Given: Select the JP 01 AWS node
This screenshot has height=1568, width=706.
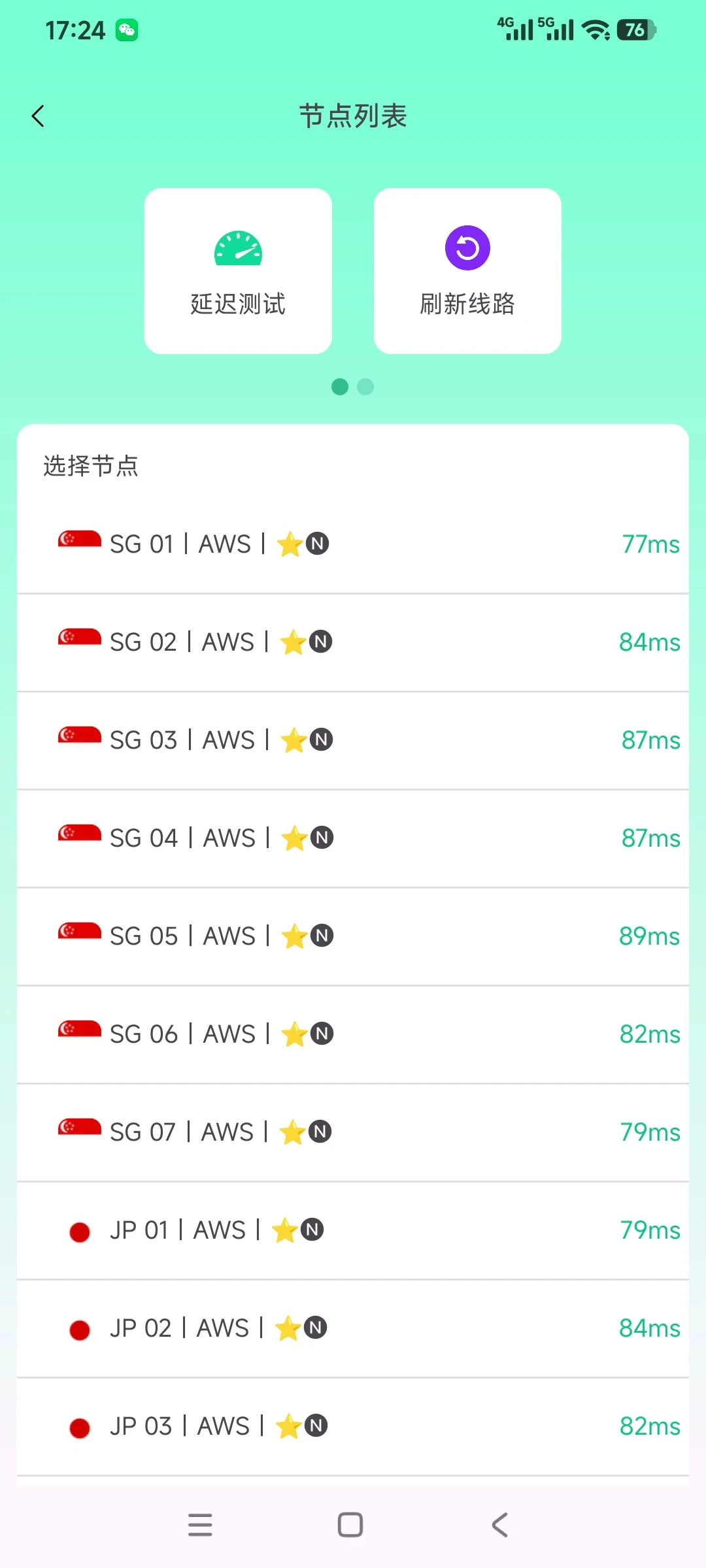Looking at the screenshot, I should (x=353, y=1230).
